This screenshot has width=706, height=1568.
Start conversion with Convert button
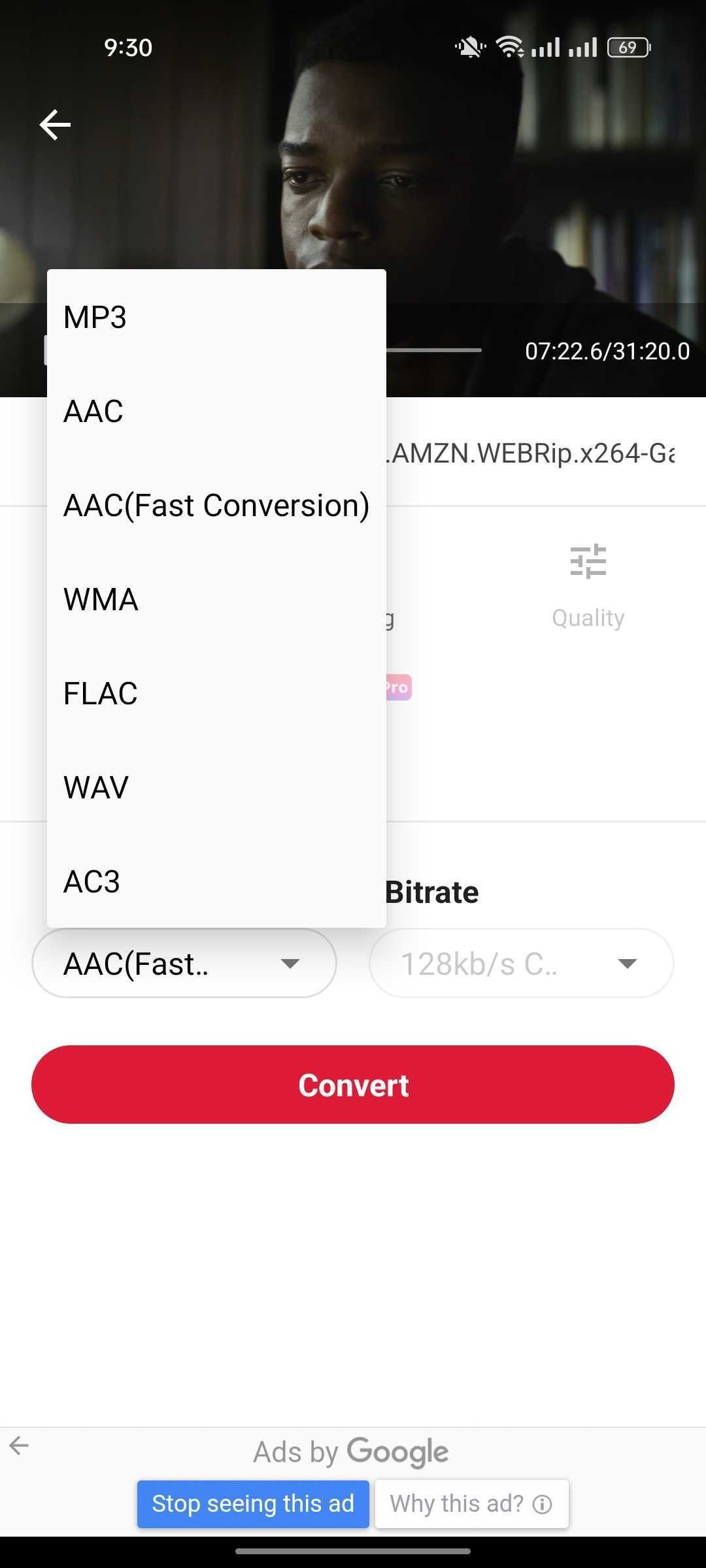coord(353,1085)
